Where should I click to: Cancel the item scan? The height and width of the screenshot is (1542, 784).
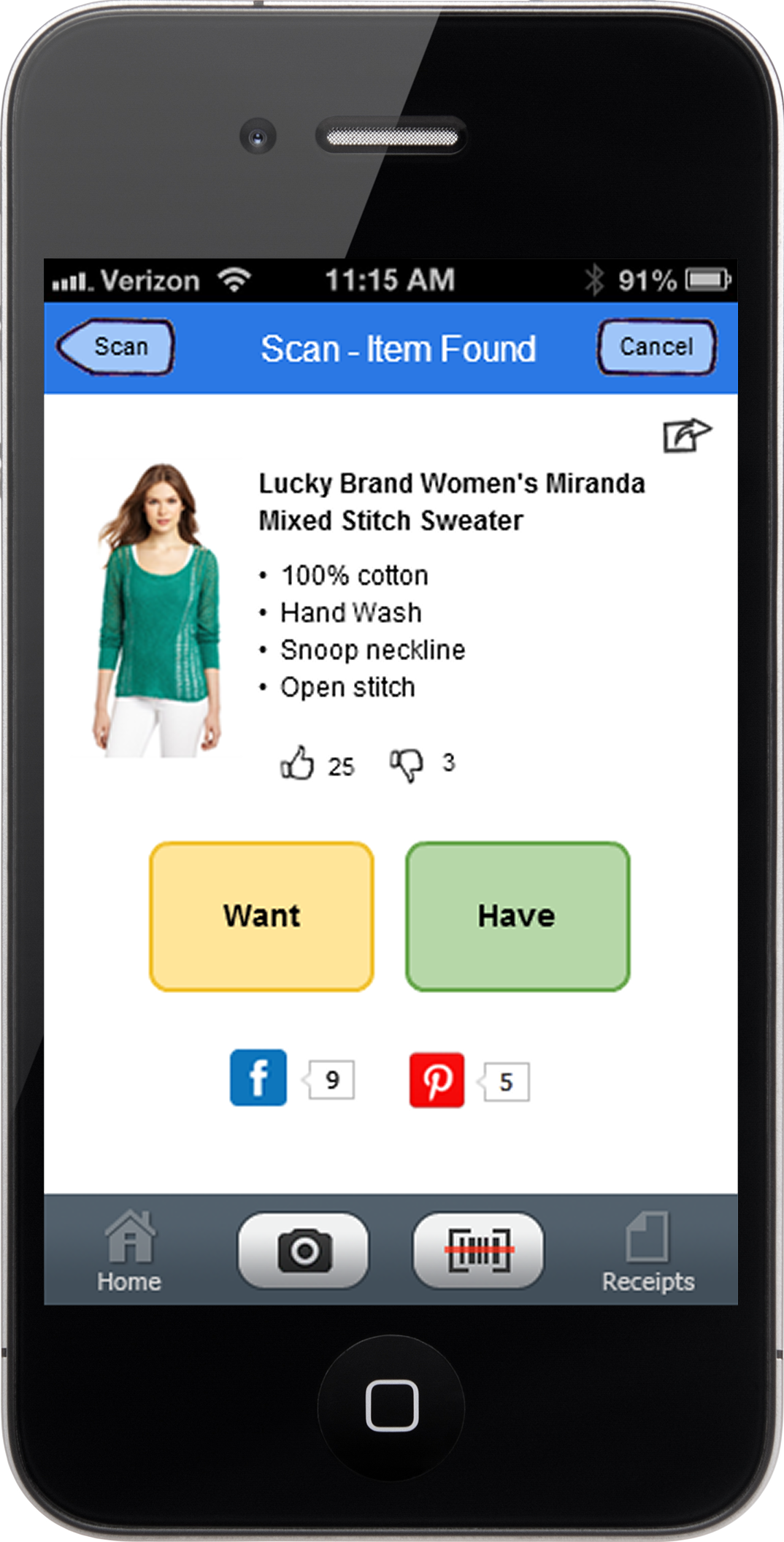(x=656, y=347)
